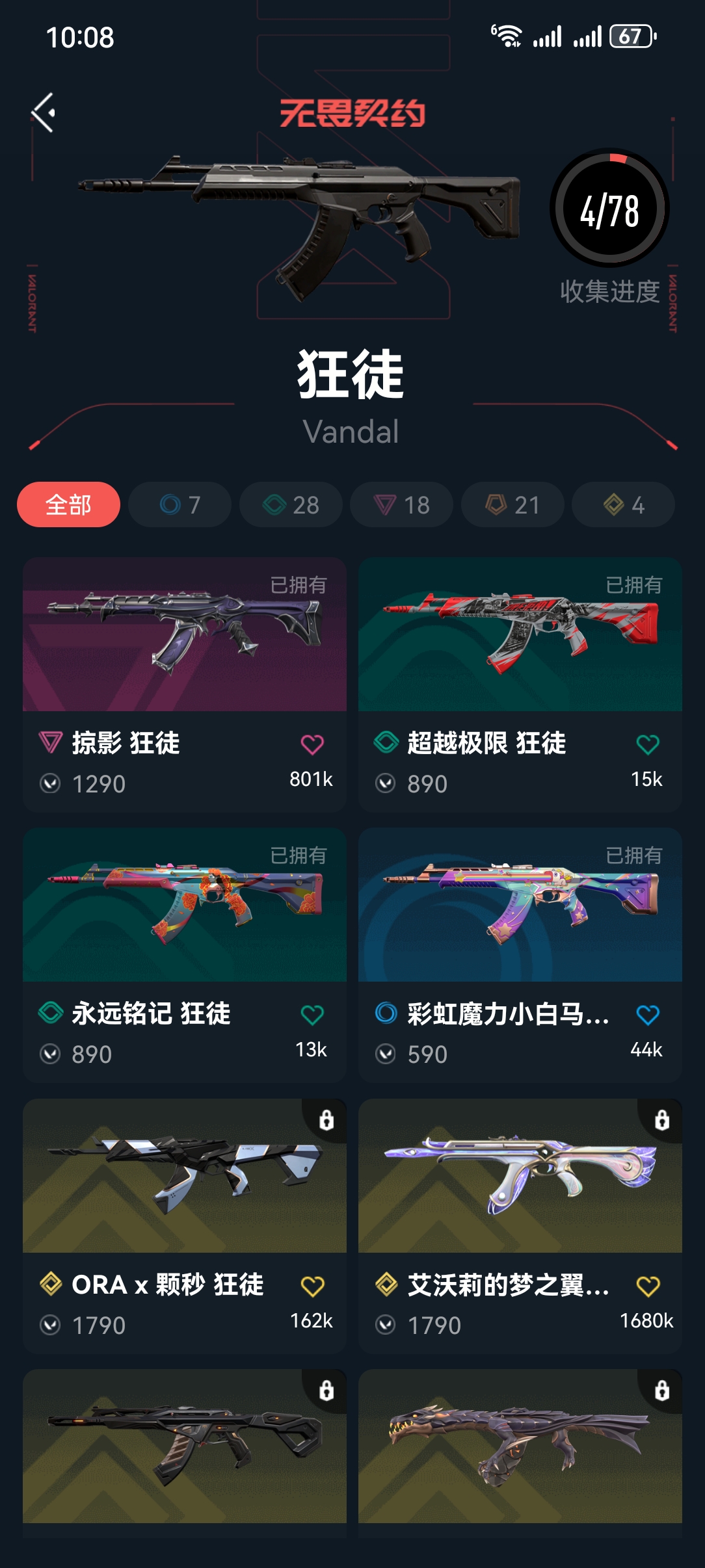The height and width of the screenshot is (1568, 705).
Task: Filter skins by the orange tier 21
Action: (512, 504)
